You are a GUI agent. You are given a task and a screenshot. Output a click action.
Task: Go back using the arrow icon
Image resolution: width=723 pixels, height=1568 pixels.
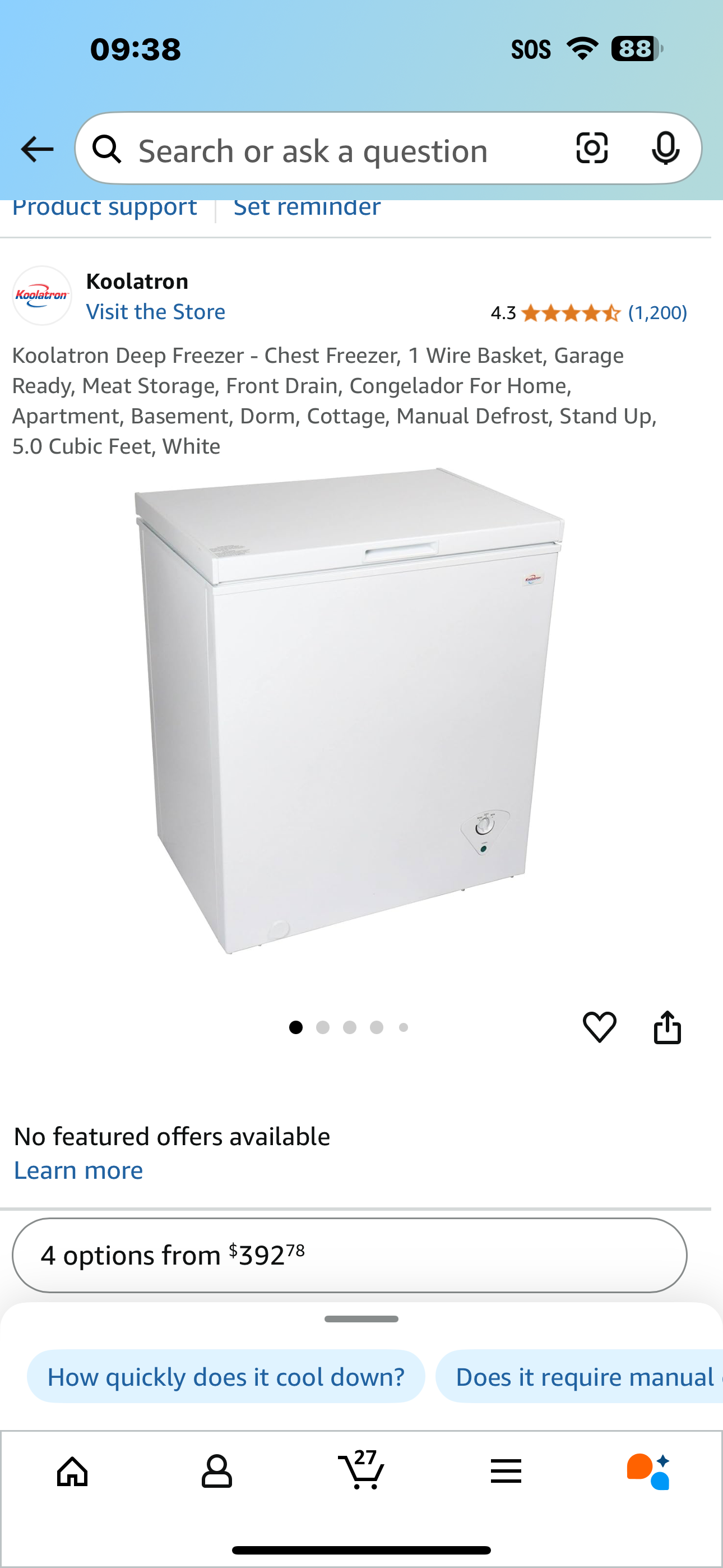click(36, 149)
